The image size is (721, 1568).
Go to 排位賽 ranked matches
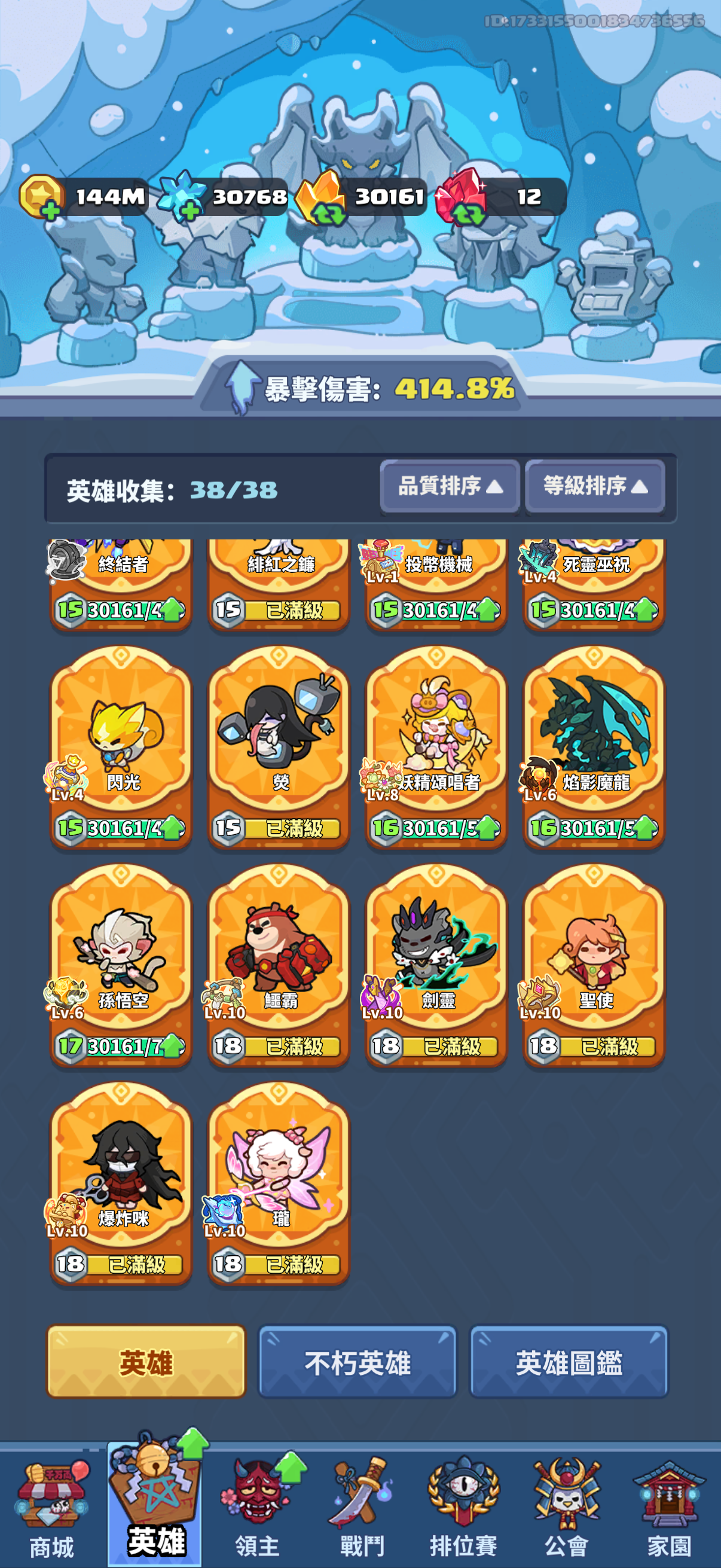tap(464, 1508)
